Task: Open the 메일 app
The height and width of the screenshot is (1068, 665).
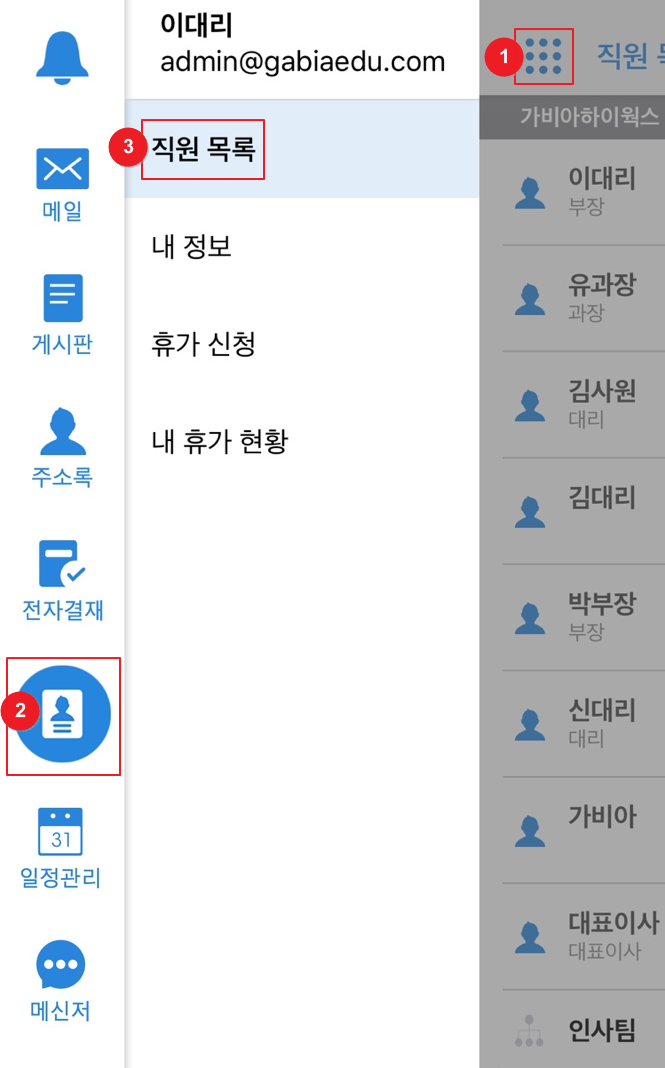Action: click(62, 184)
